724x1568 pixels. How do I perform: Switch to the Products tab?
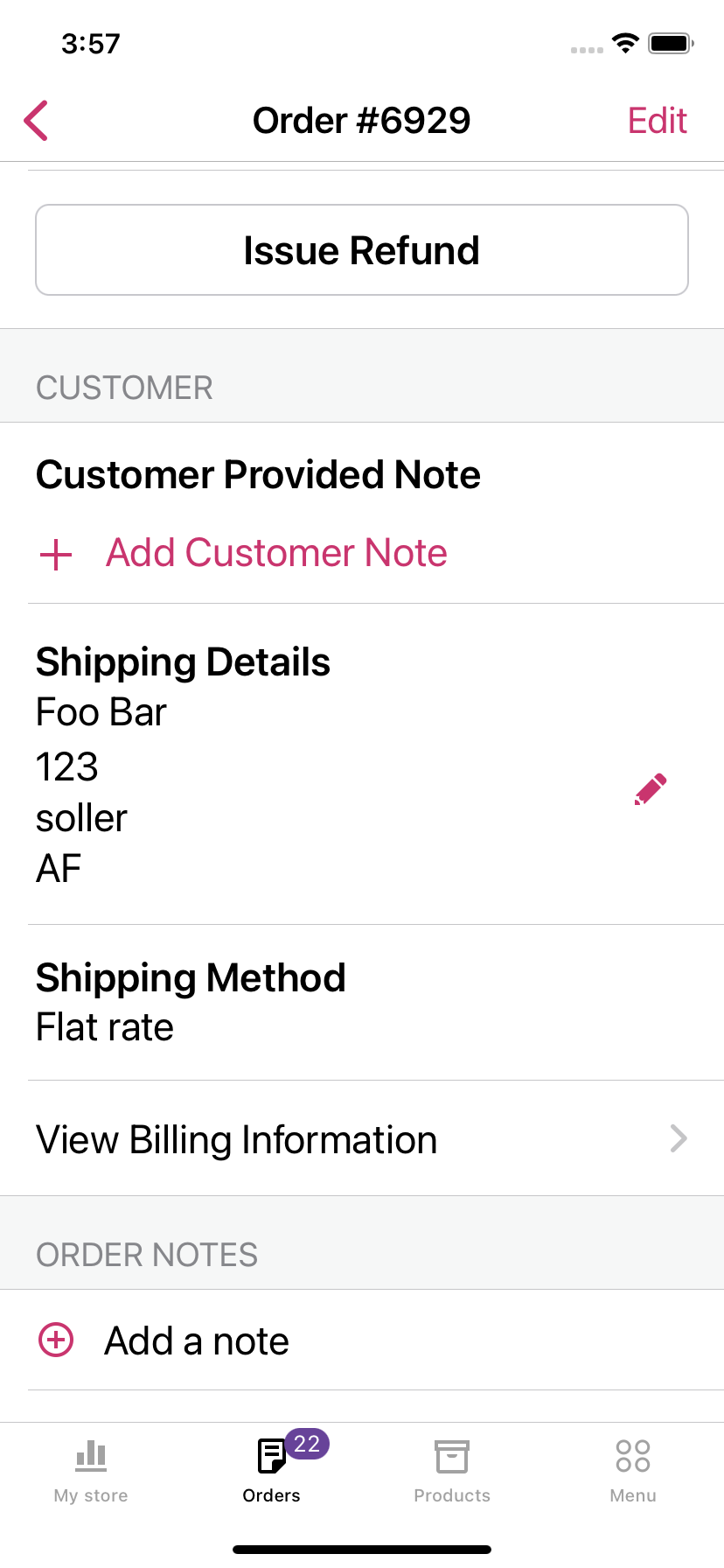[452, 1470]
